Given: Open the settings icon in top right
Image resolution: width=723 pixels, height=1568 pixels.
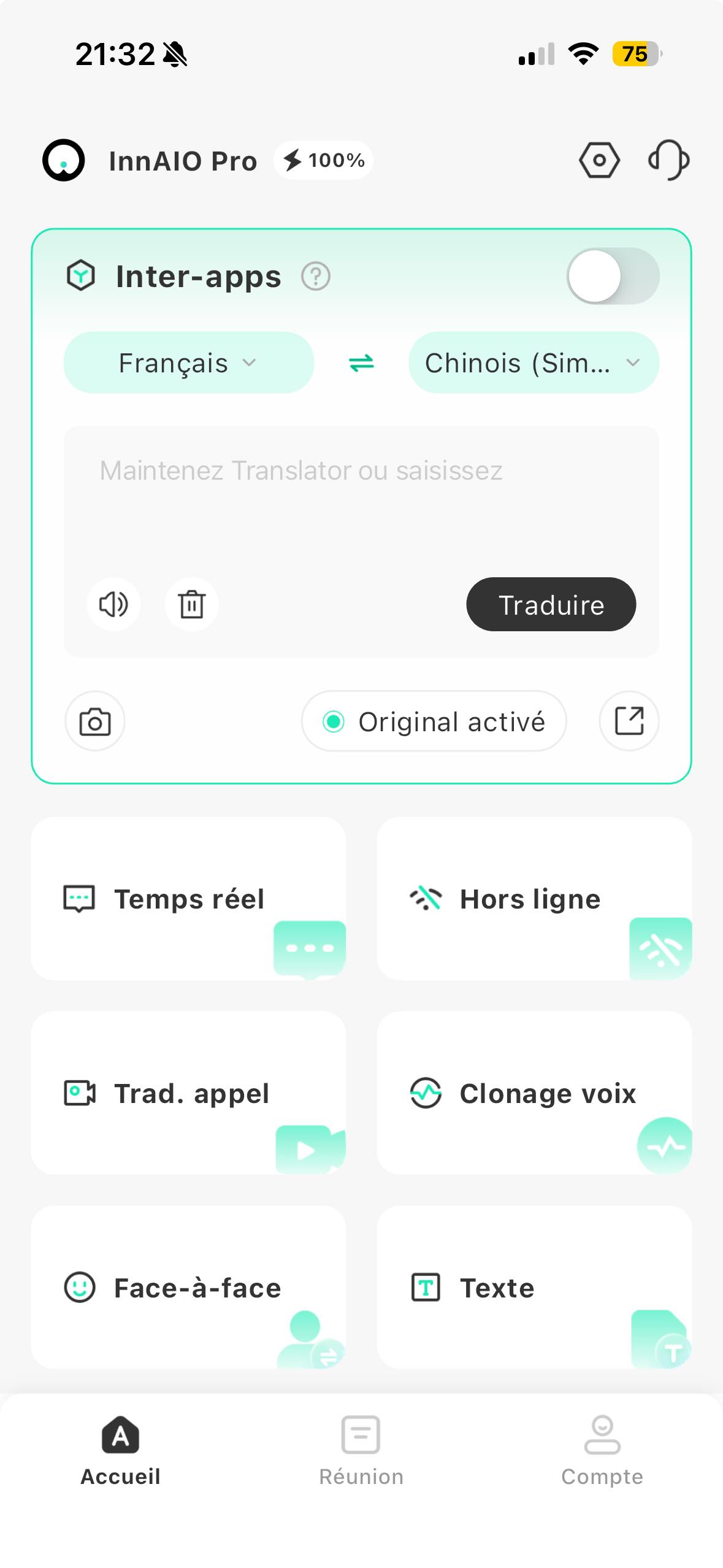Looking at the screenshot, I should coord(599,160).
